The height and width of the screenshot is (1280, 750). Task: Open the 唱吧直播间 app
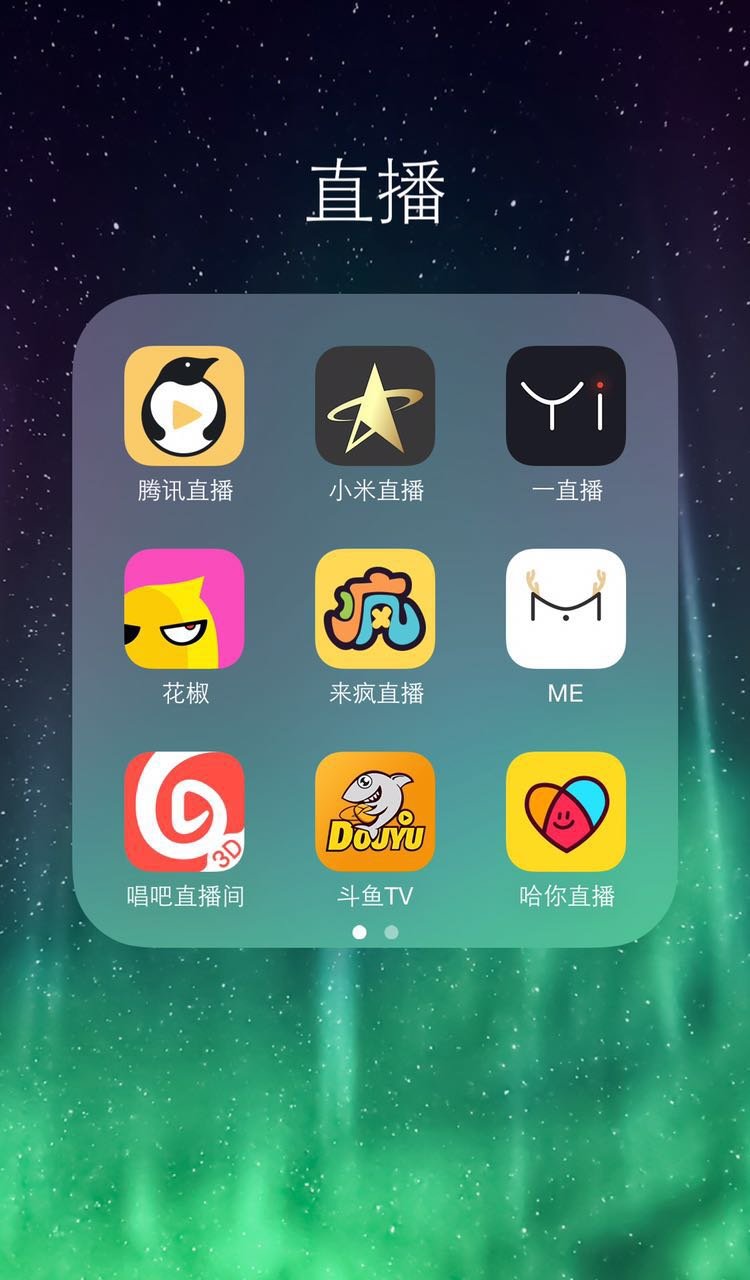point(184,812)
